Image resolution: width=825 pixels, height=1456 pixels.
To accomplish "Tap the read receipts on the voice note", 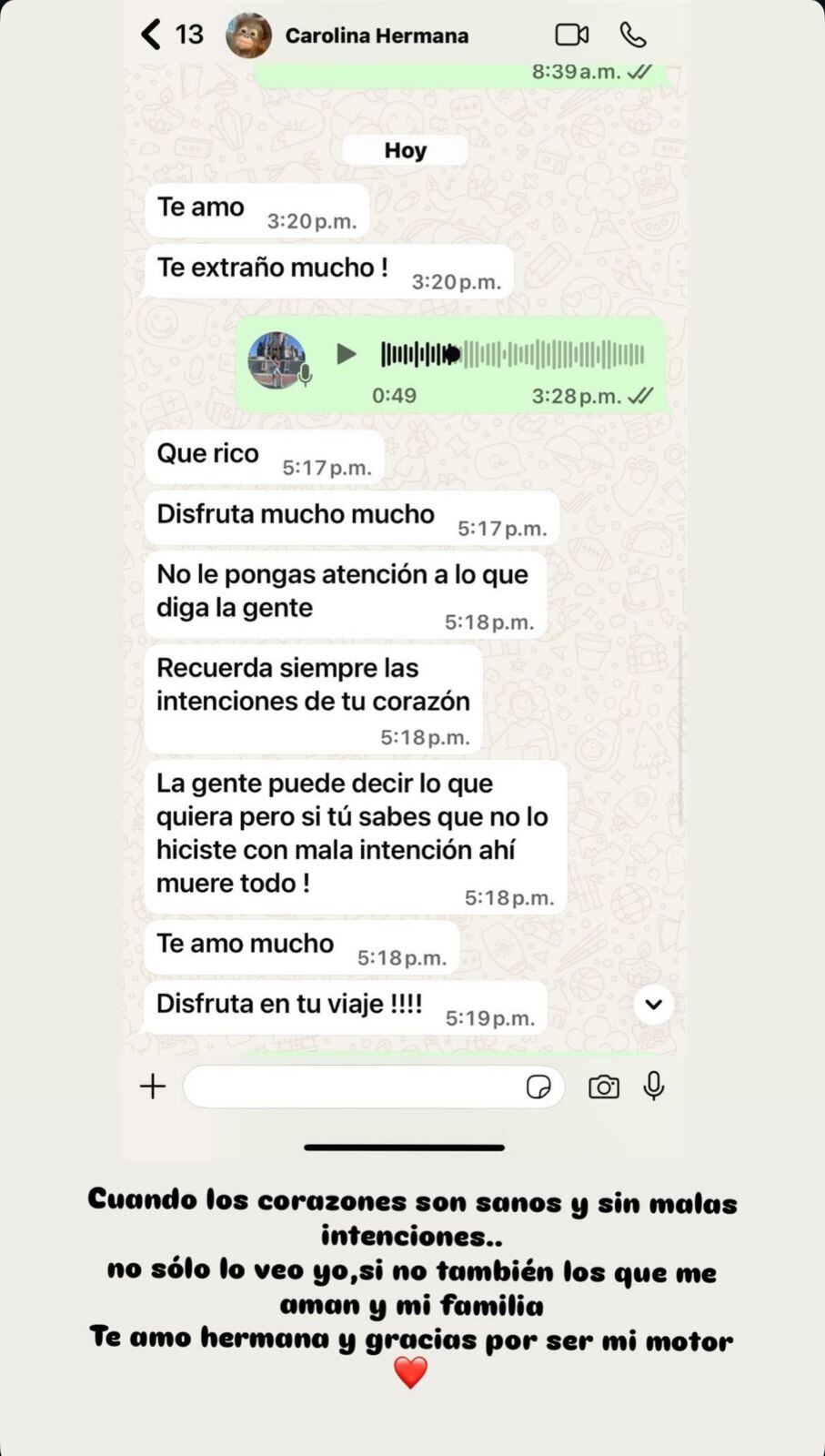I will click(639, 395).
